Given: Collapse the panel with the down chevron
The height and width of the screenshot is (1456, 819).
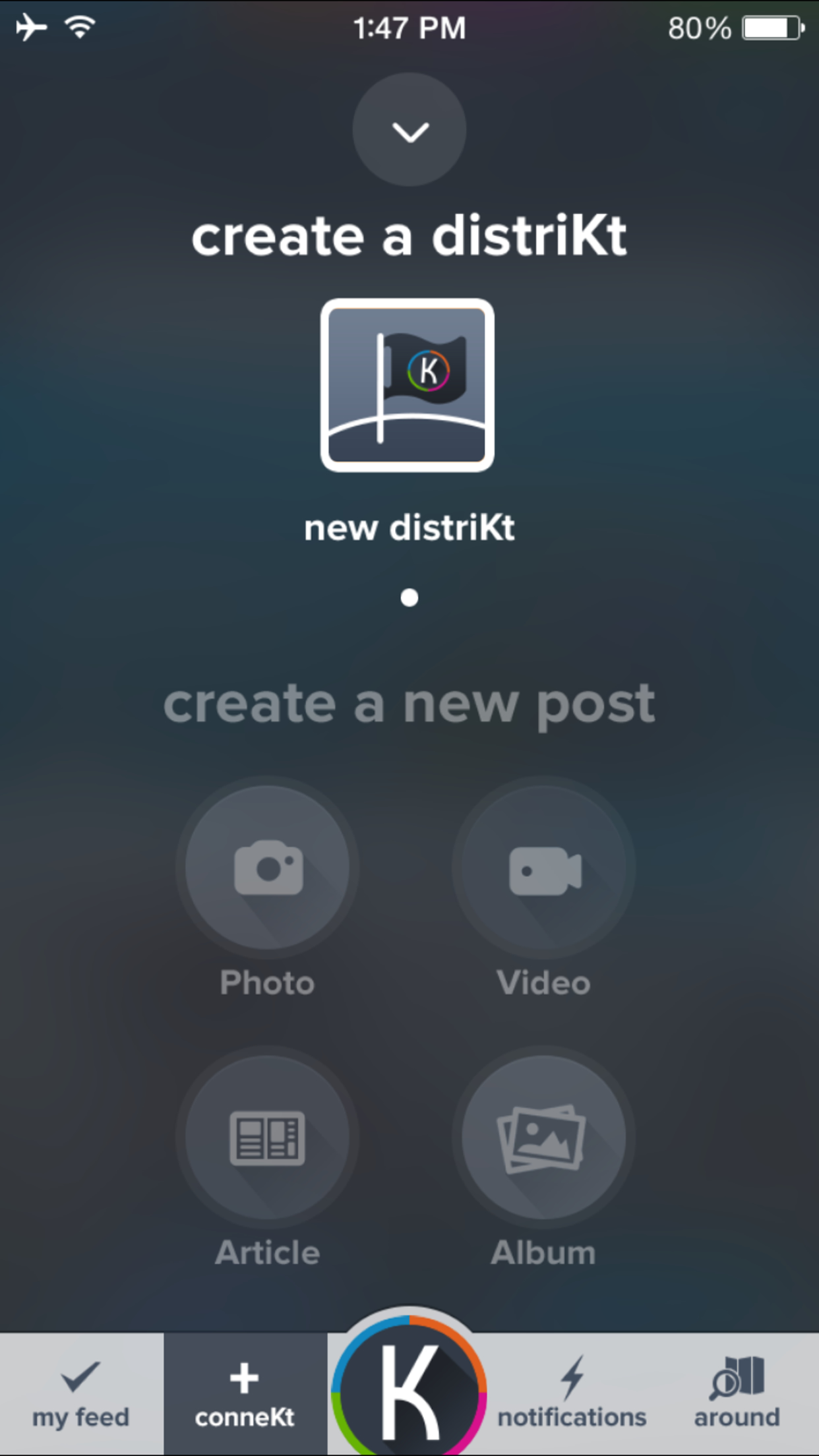Looking at the screenshot, I should tap(409, 130).
